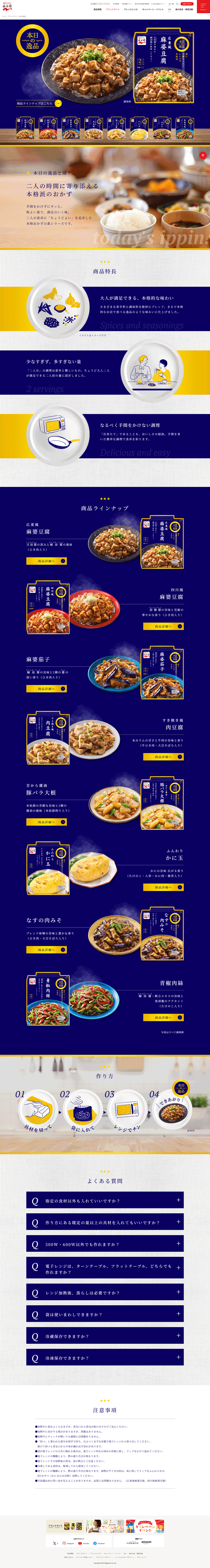Open アレンジレシピ in the top navigation
This screenshot has width=210, height=1568.
pyautogui.click(x=131, y=10)
